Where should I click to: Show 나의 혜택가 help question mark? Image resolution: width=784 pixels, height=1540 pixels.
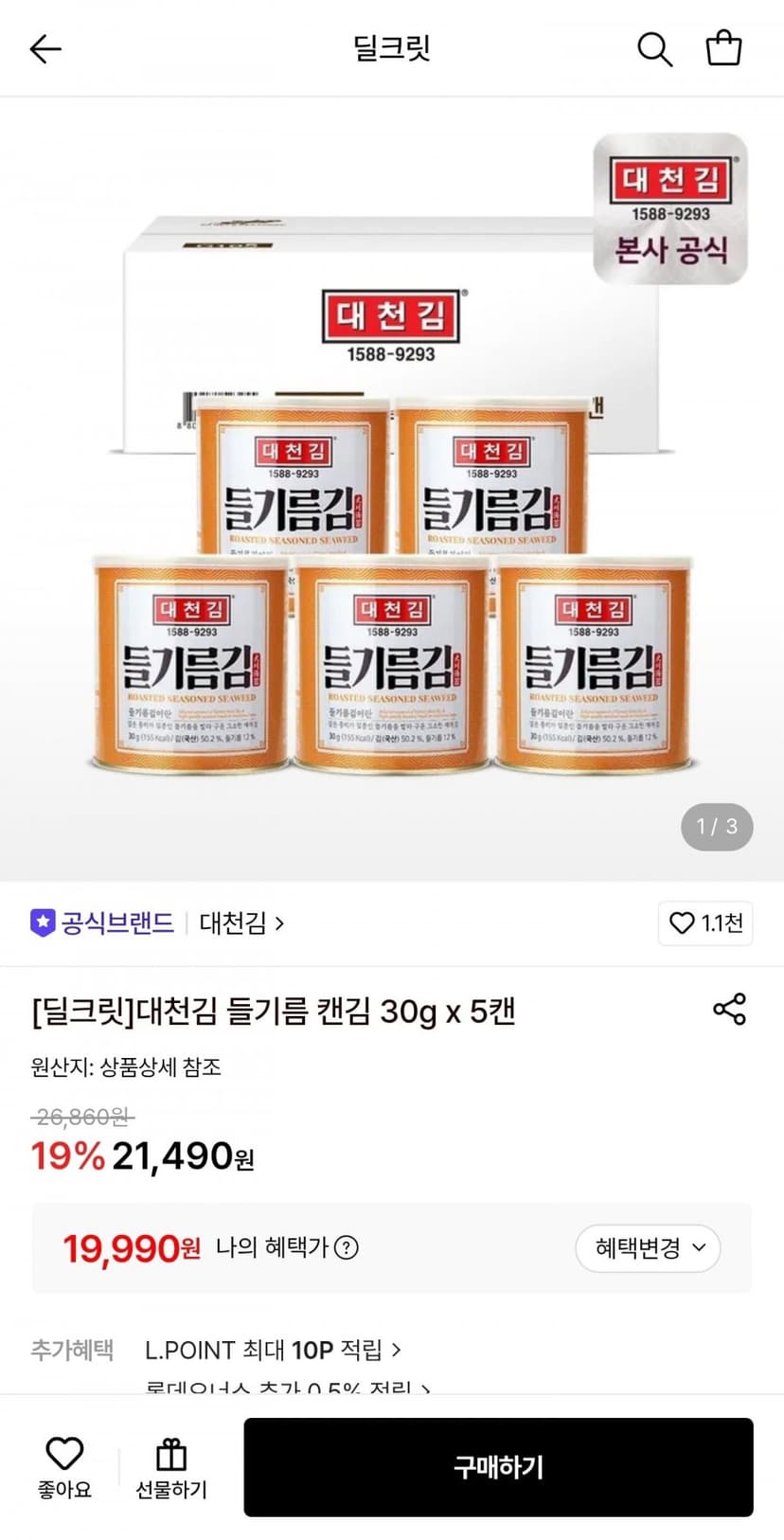click(347, 1248)
